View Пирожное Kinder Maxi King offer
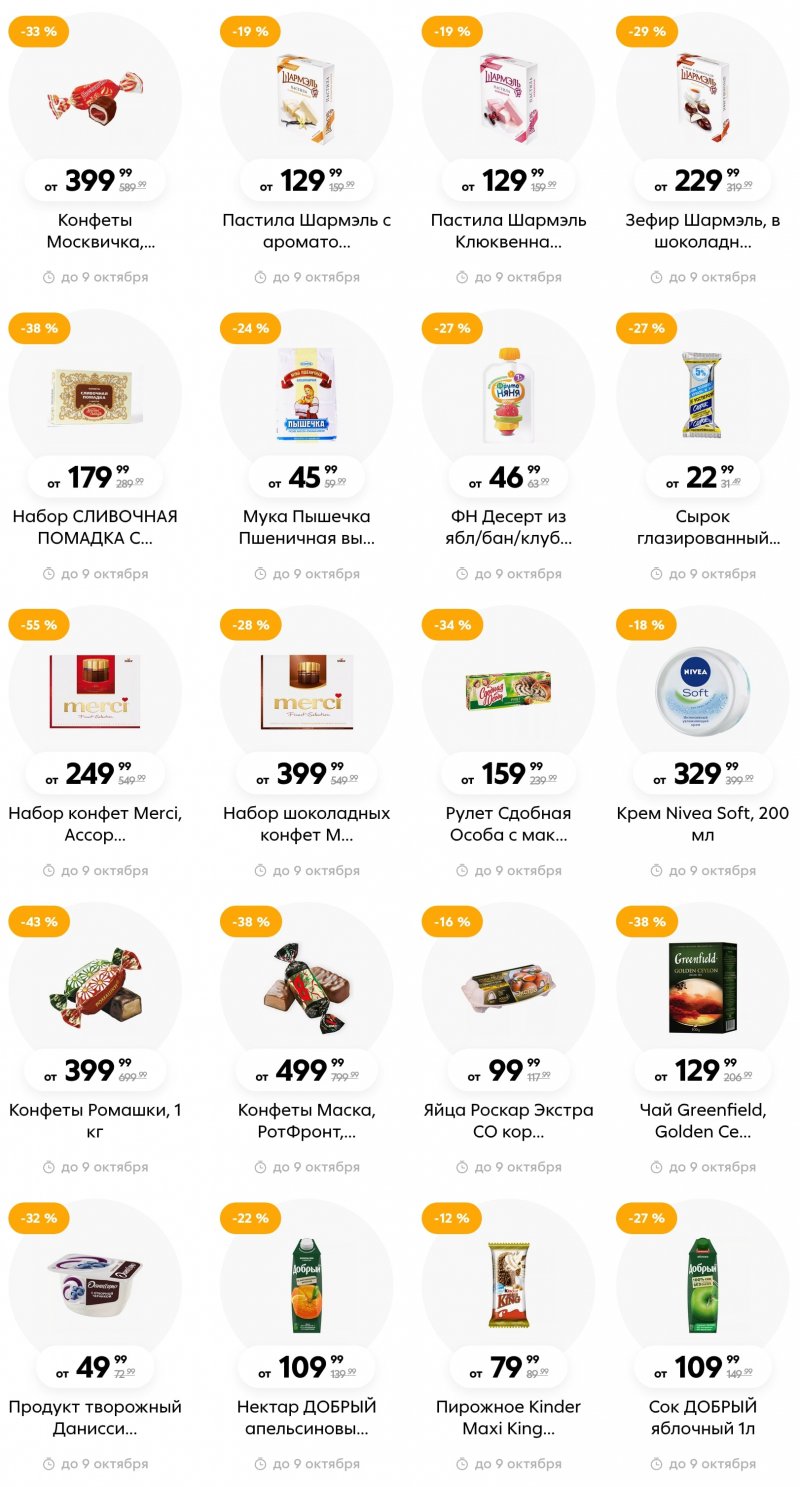The image size is (800, 1487). click(508, 1287)
